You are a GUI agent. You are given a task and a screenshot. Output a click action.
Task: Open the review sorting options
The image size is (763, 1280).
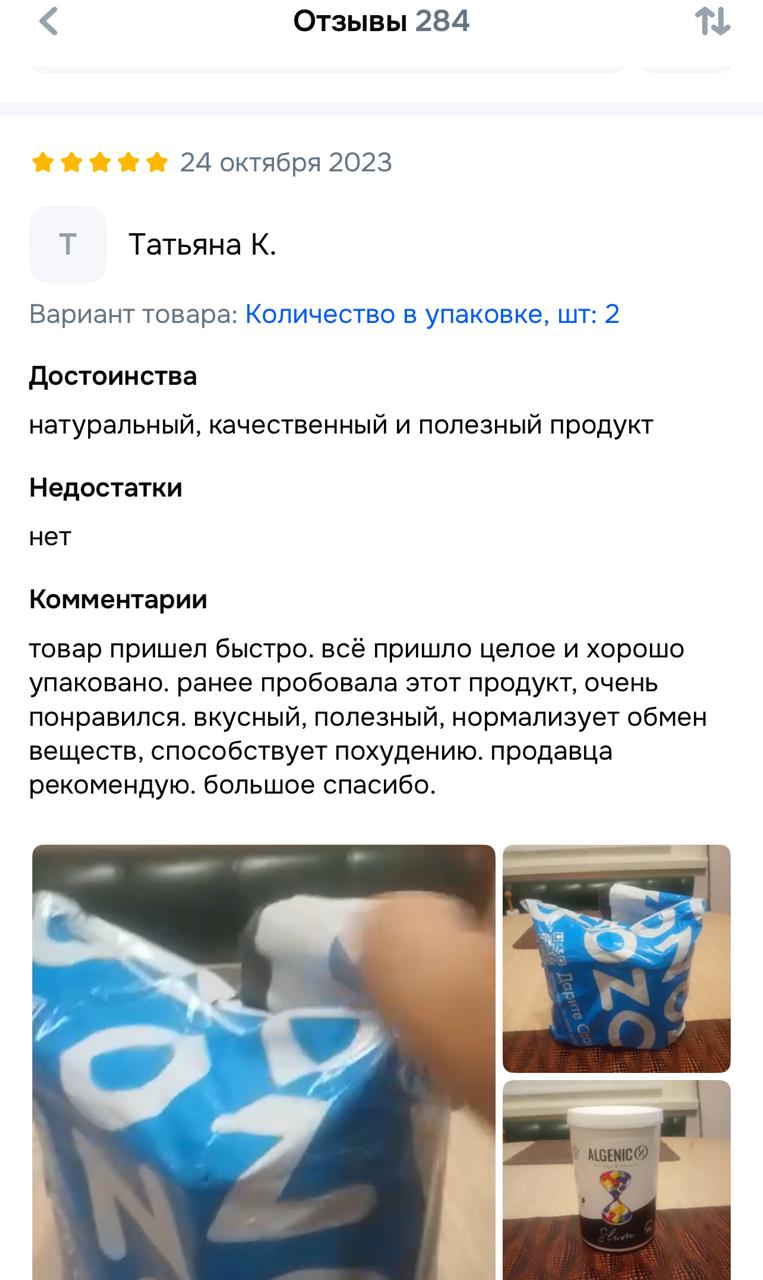coord(713,22)
